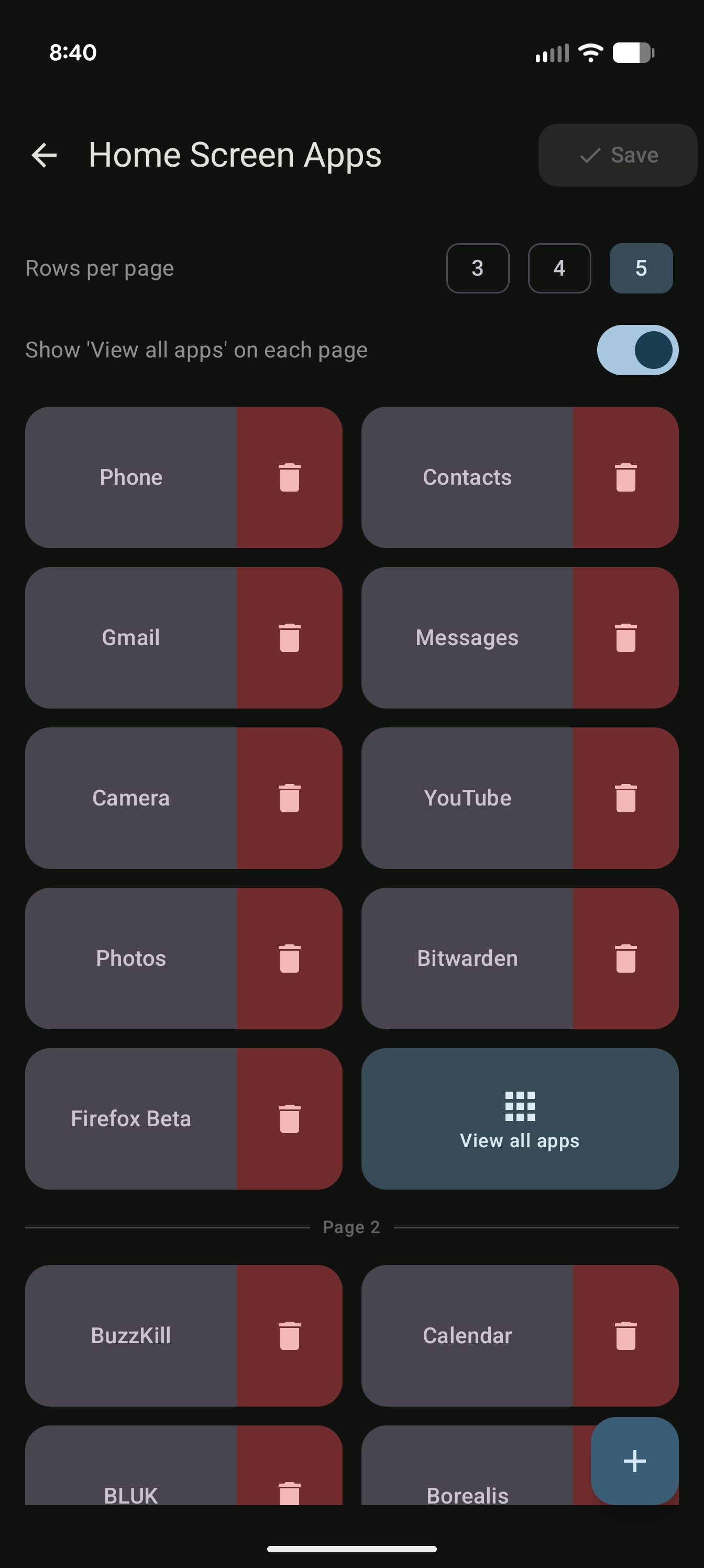Remove BuzzKill using the trash icon
Viewport: 704px width, 1568px height.
click(289, 1336)
